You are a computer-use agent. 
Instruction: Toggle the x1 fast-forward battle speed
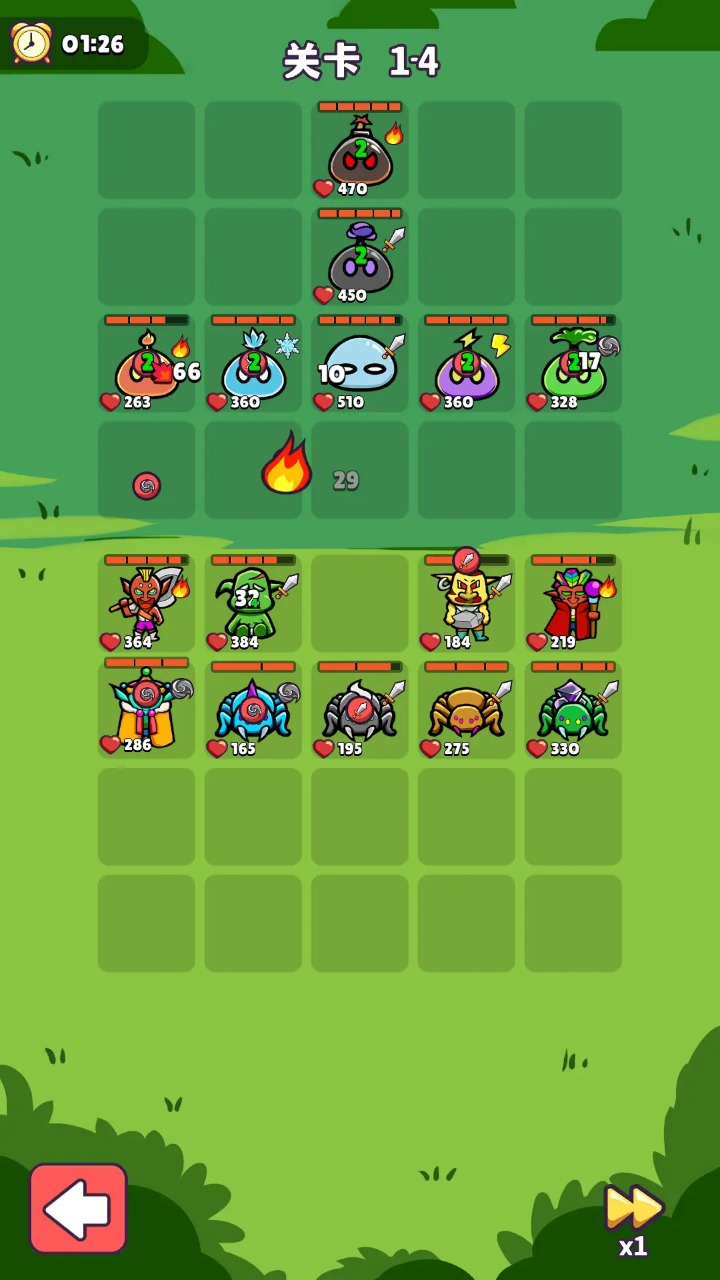coord(634,1219)
